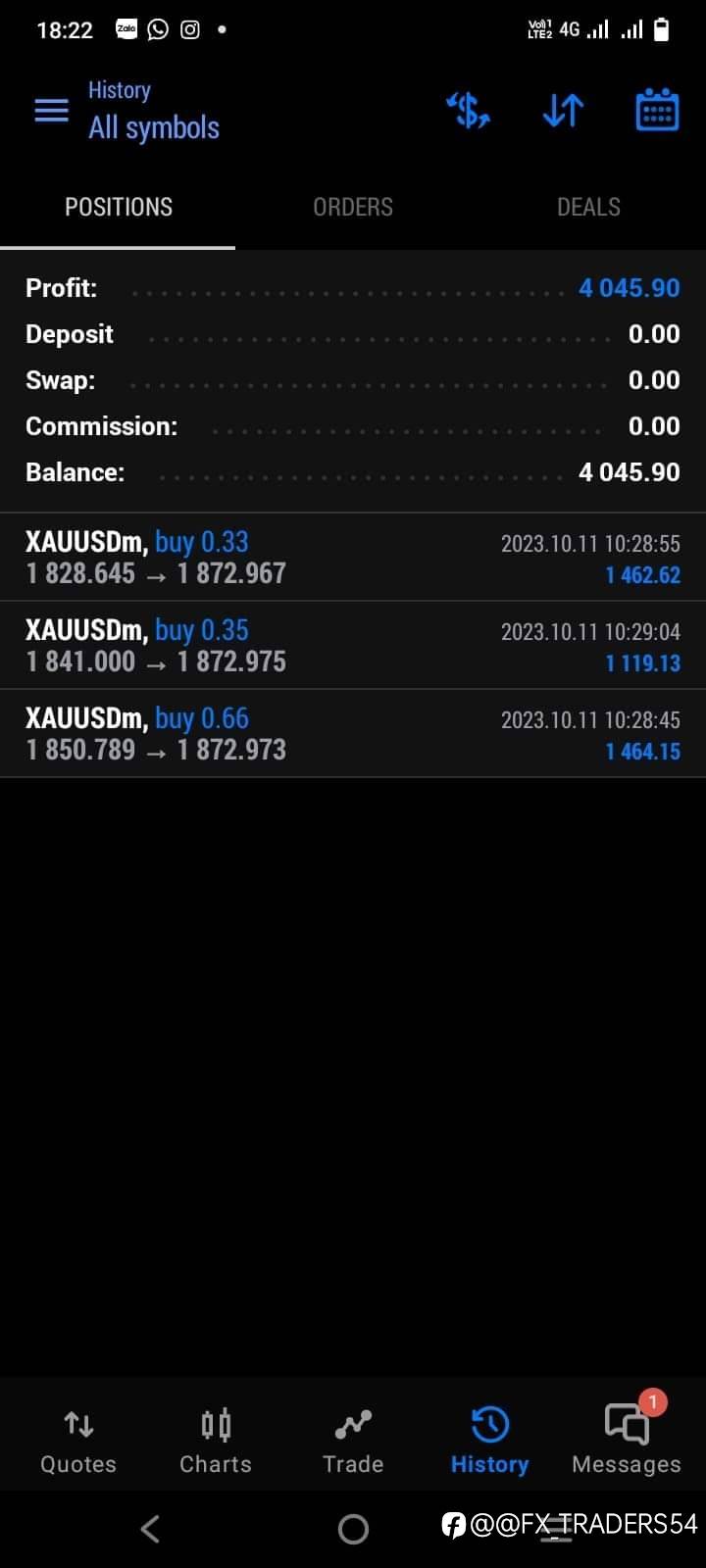Switch to the Orders tab
706x1568 pixels.
pos(353,207)
